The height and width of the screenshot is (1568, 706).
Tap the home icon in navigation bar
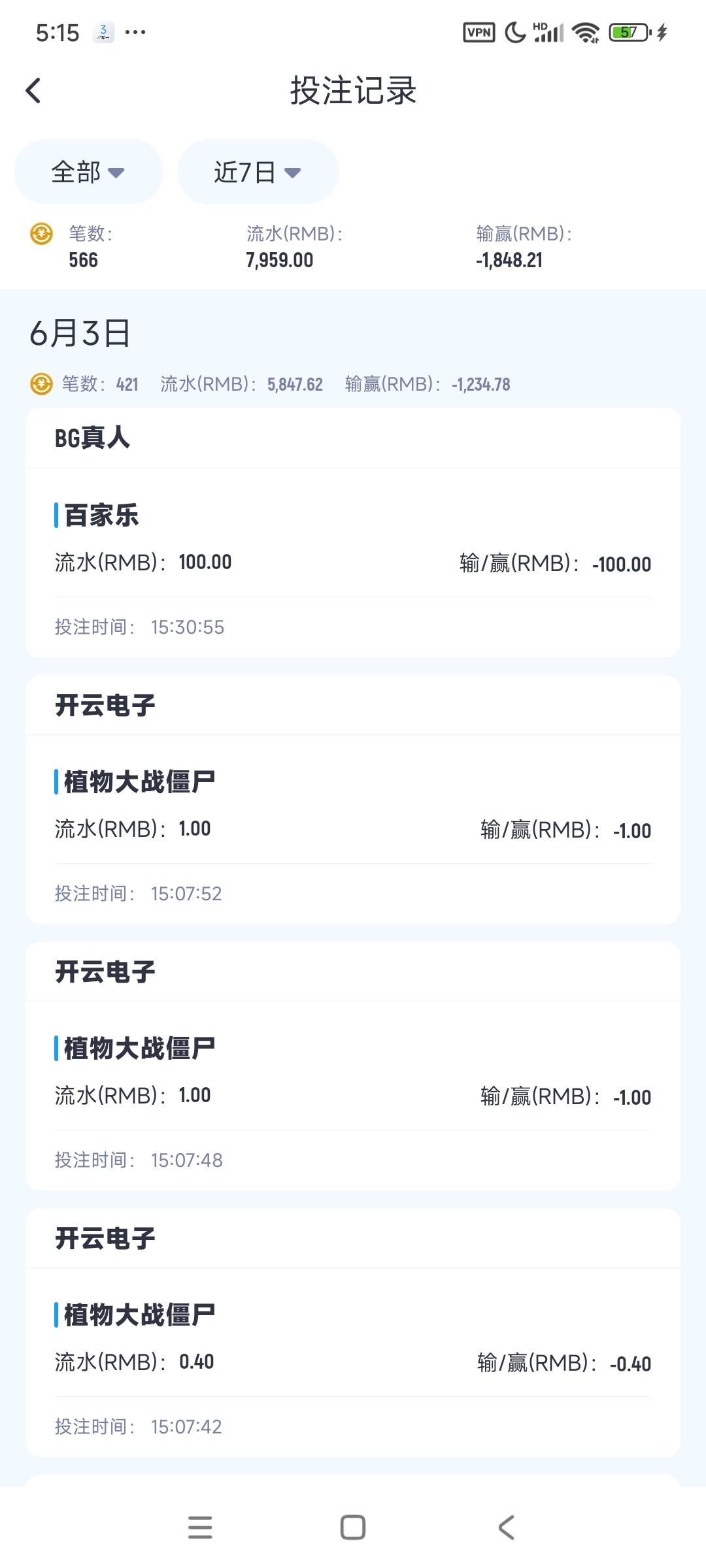tap(353, 1527)
